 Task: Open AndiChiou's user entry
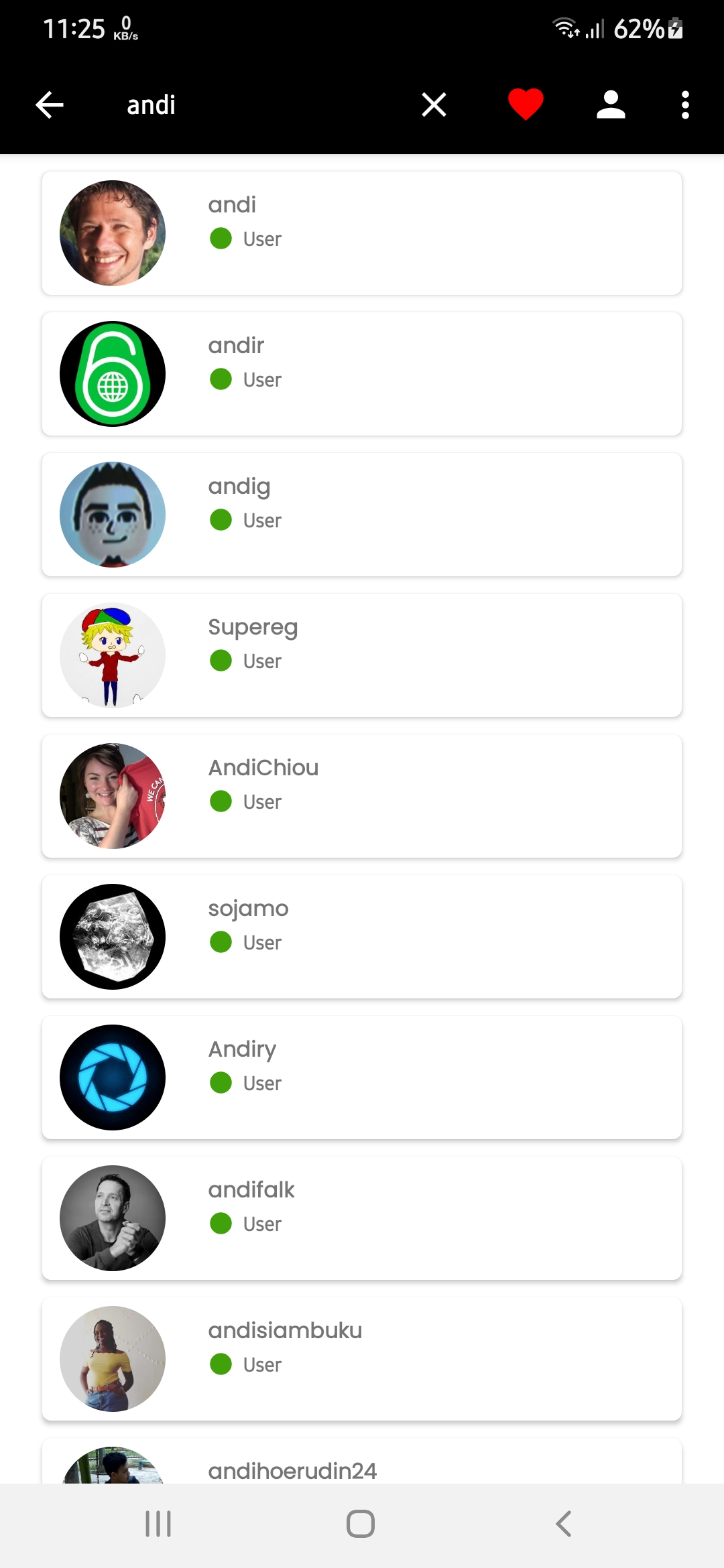362,795
